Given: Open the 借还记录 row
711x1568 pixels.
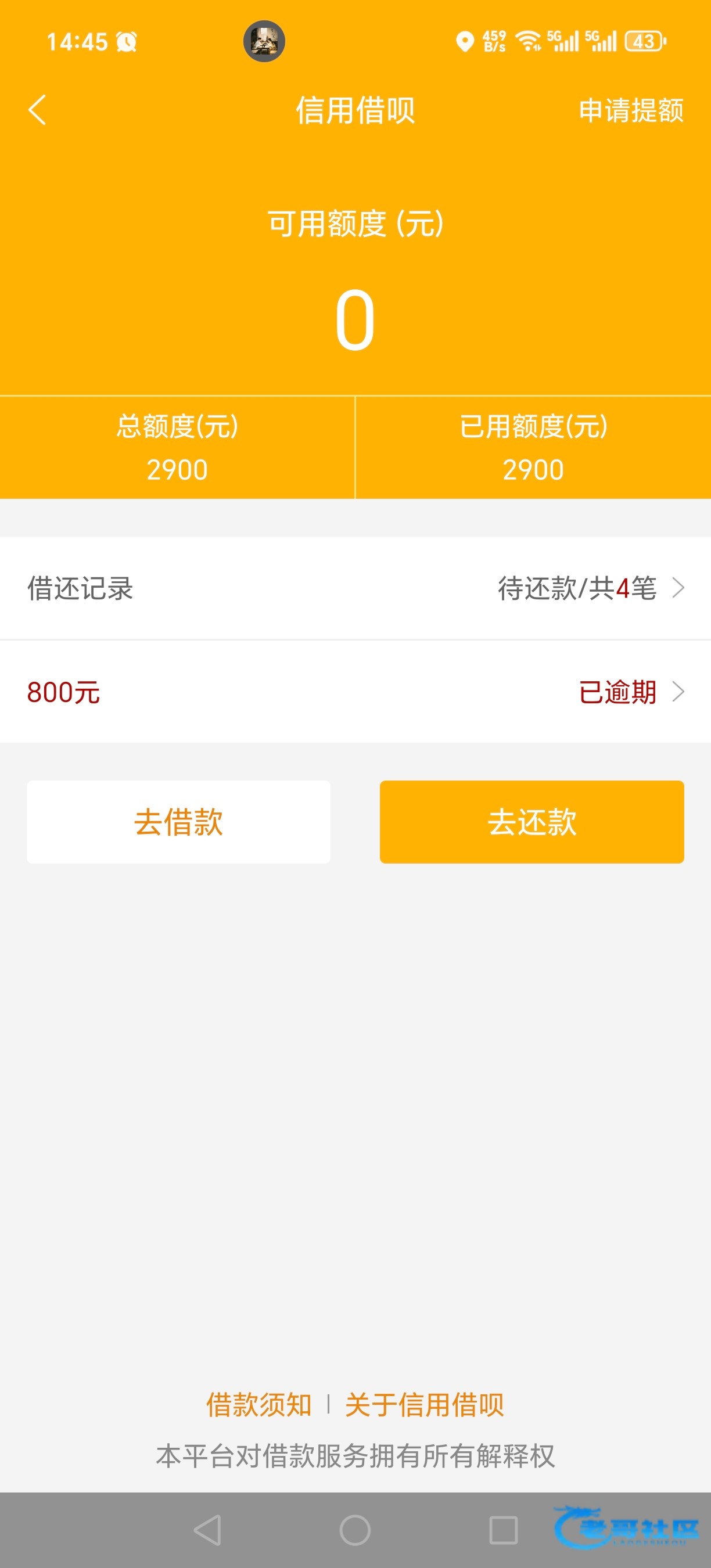Looking at the screenshot, I should pyautogui.click(x=355, y=588).
